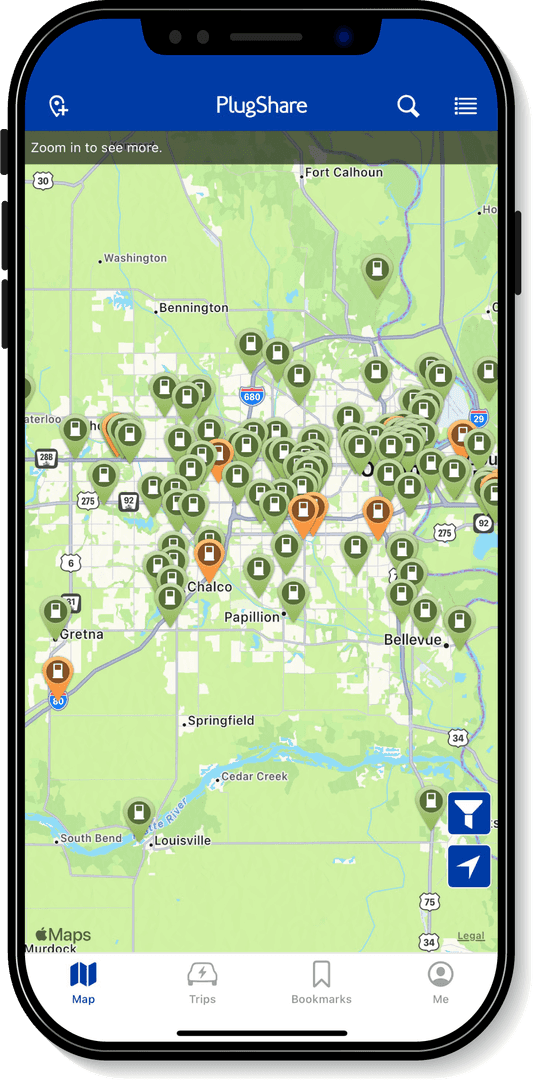533x1080 pixels.
Task: Open the Bookmarks tab
Action: pyautogui.click(x=321, y=983)
